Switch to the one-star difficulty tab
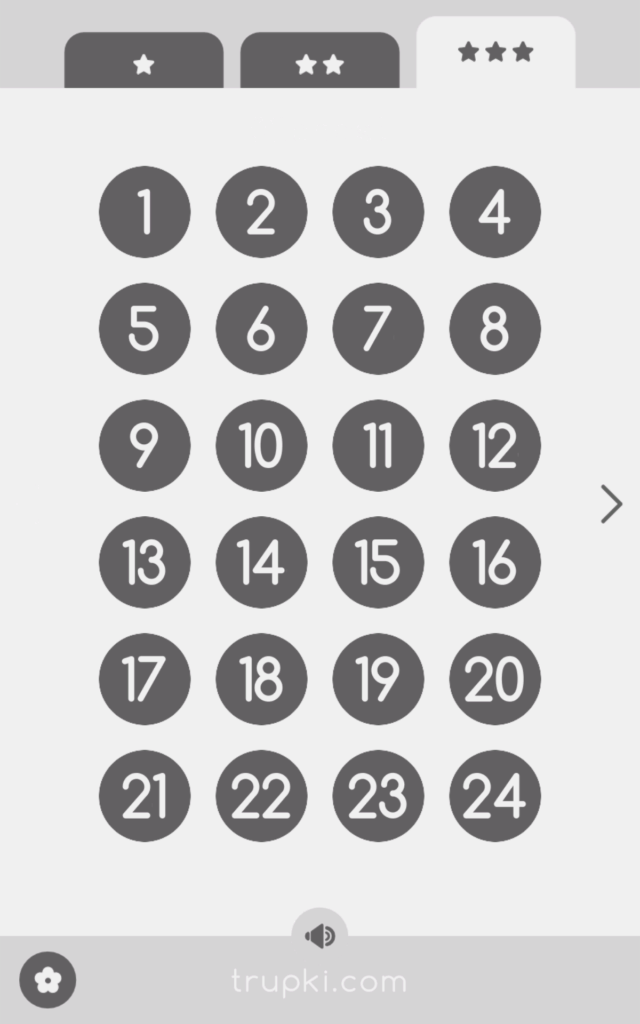Viewport: 640px width, 1024px height. (x=144, y=60)
